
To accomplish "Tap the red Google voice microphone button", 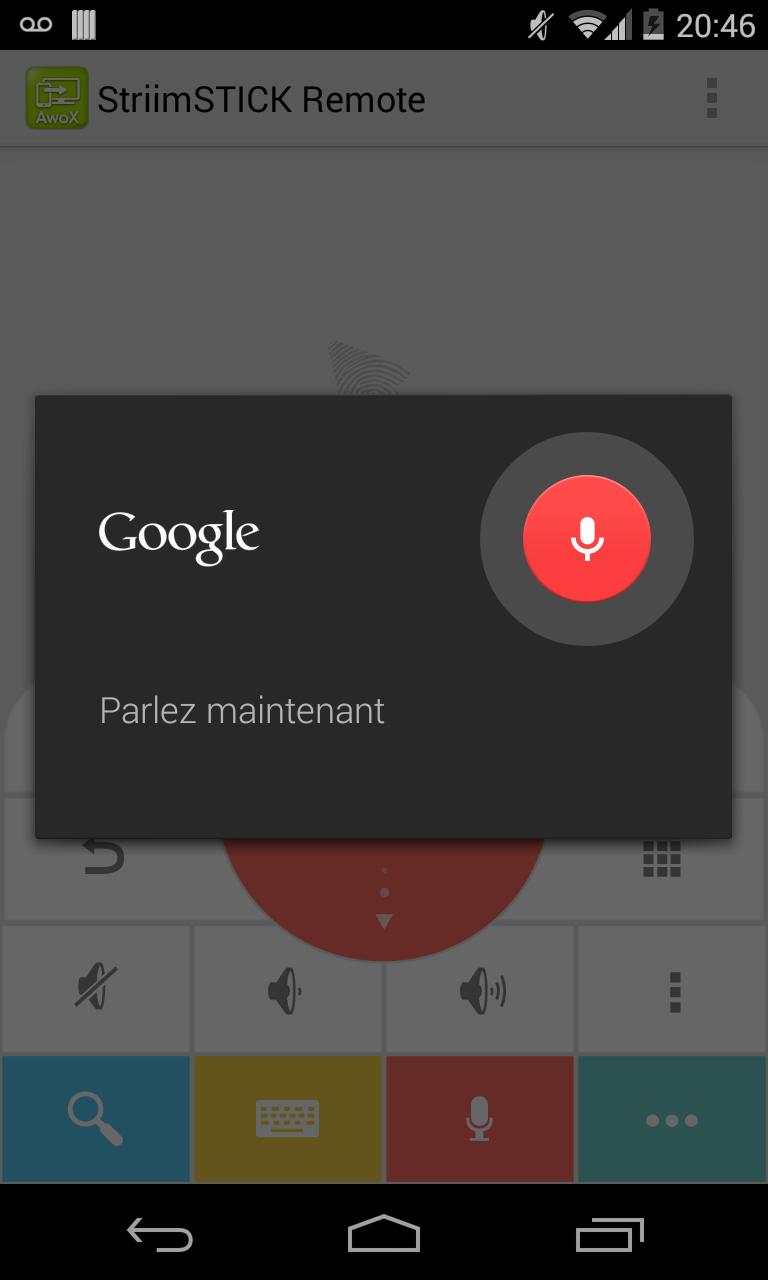I will tap(586, 539).
